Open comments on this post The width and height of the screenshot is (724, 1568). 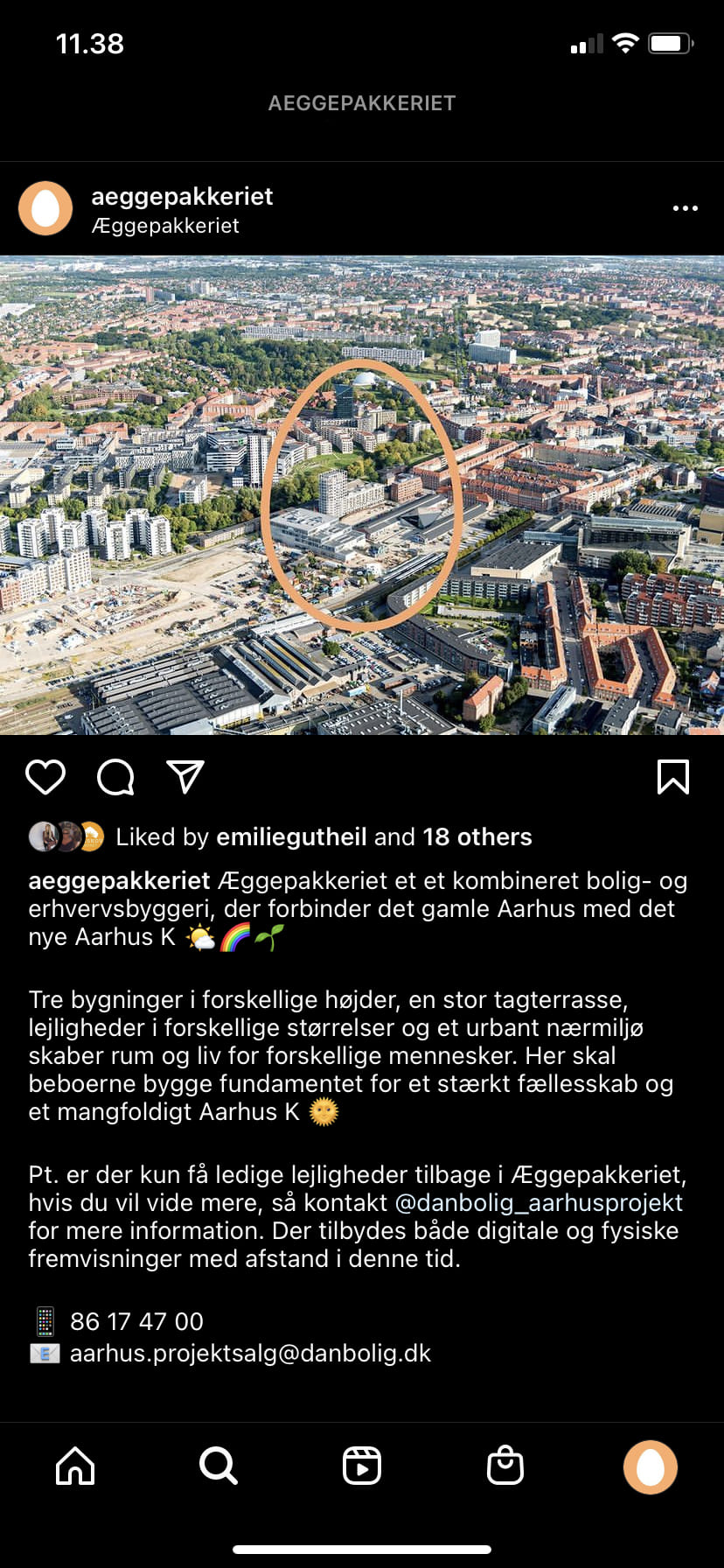click(x=115, y=777)
